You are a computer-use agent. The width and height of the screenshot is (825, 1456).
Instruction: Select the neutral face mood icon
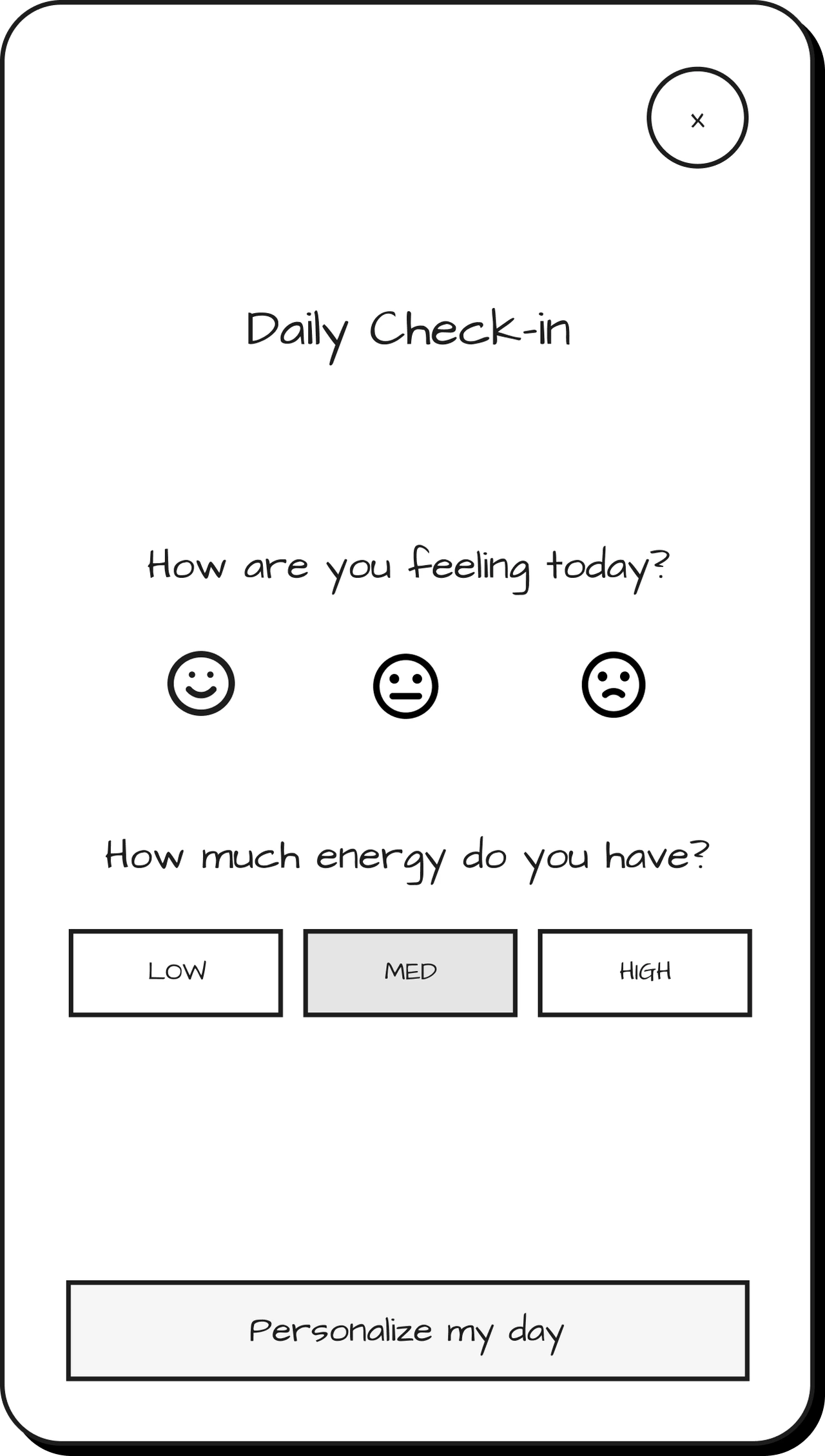pyautogui.click(x=406, y=685)
